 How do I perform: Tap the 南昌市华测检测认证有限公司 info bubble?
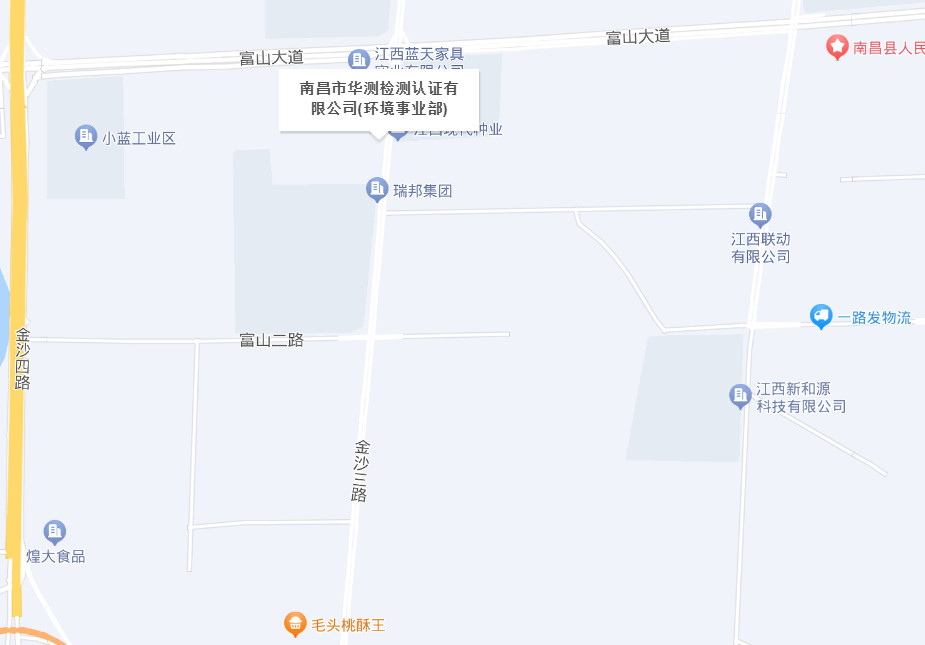(379, 99)
